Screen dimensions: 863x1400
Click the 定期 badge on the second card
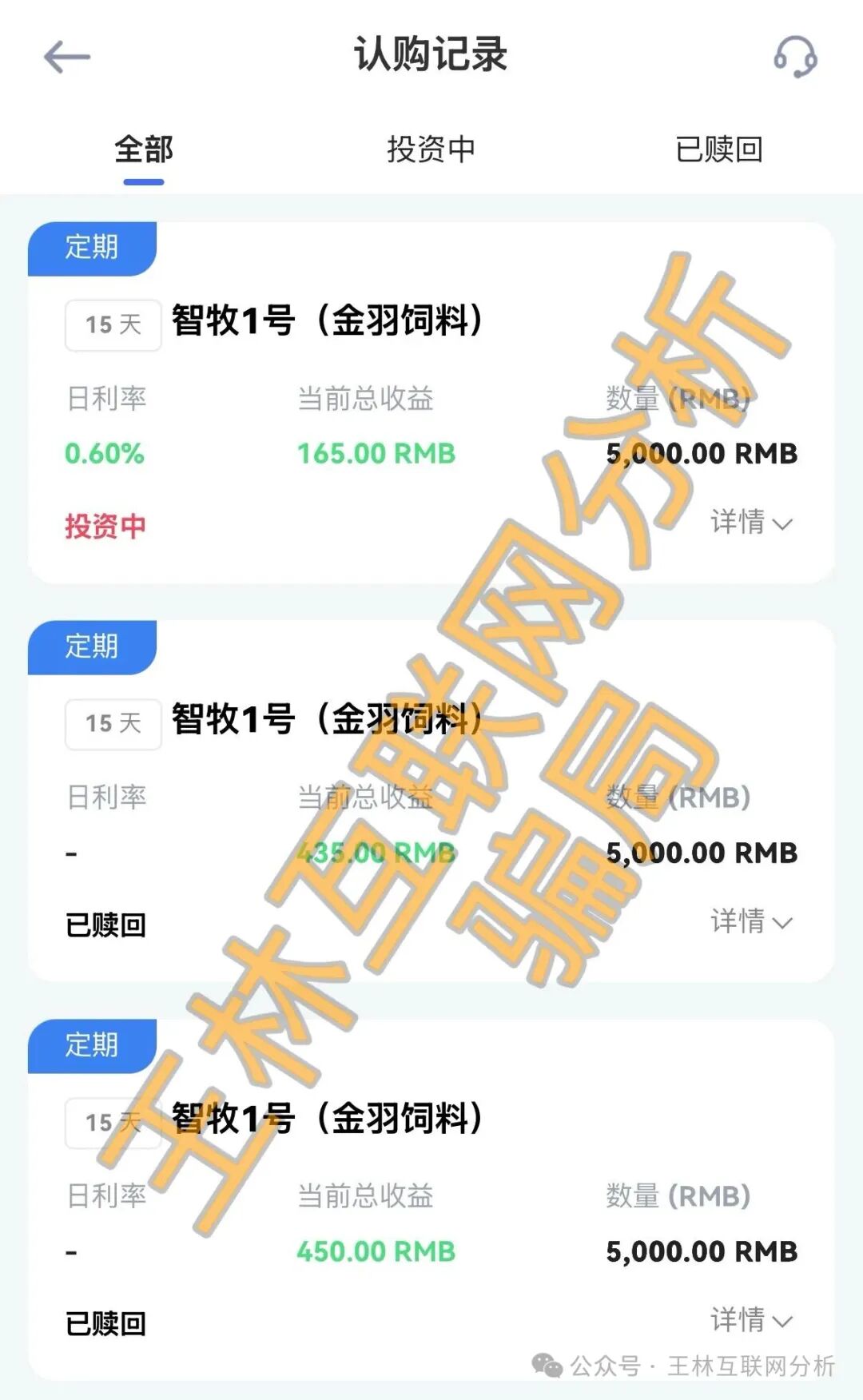(92, 648)
